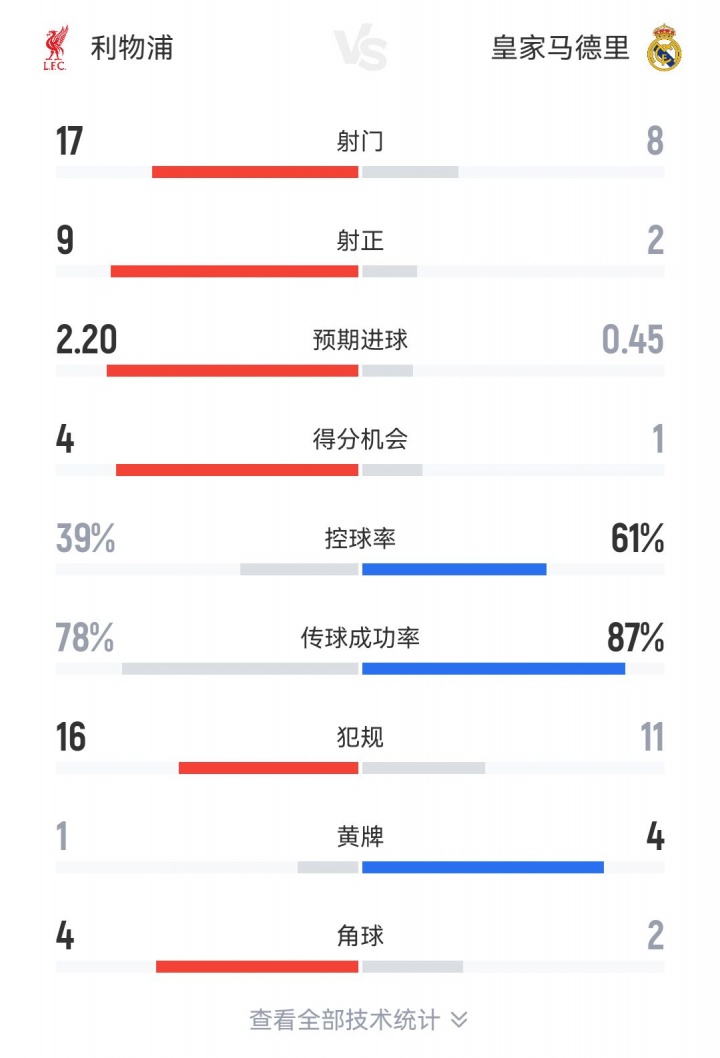Viewport: 720px width, 1058px height.
Task: Open the 皇家马德里 team page
Action: [x=560, y=48]
